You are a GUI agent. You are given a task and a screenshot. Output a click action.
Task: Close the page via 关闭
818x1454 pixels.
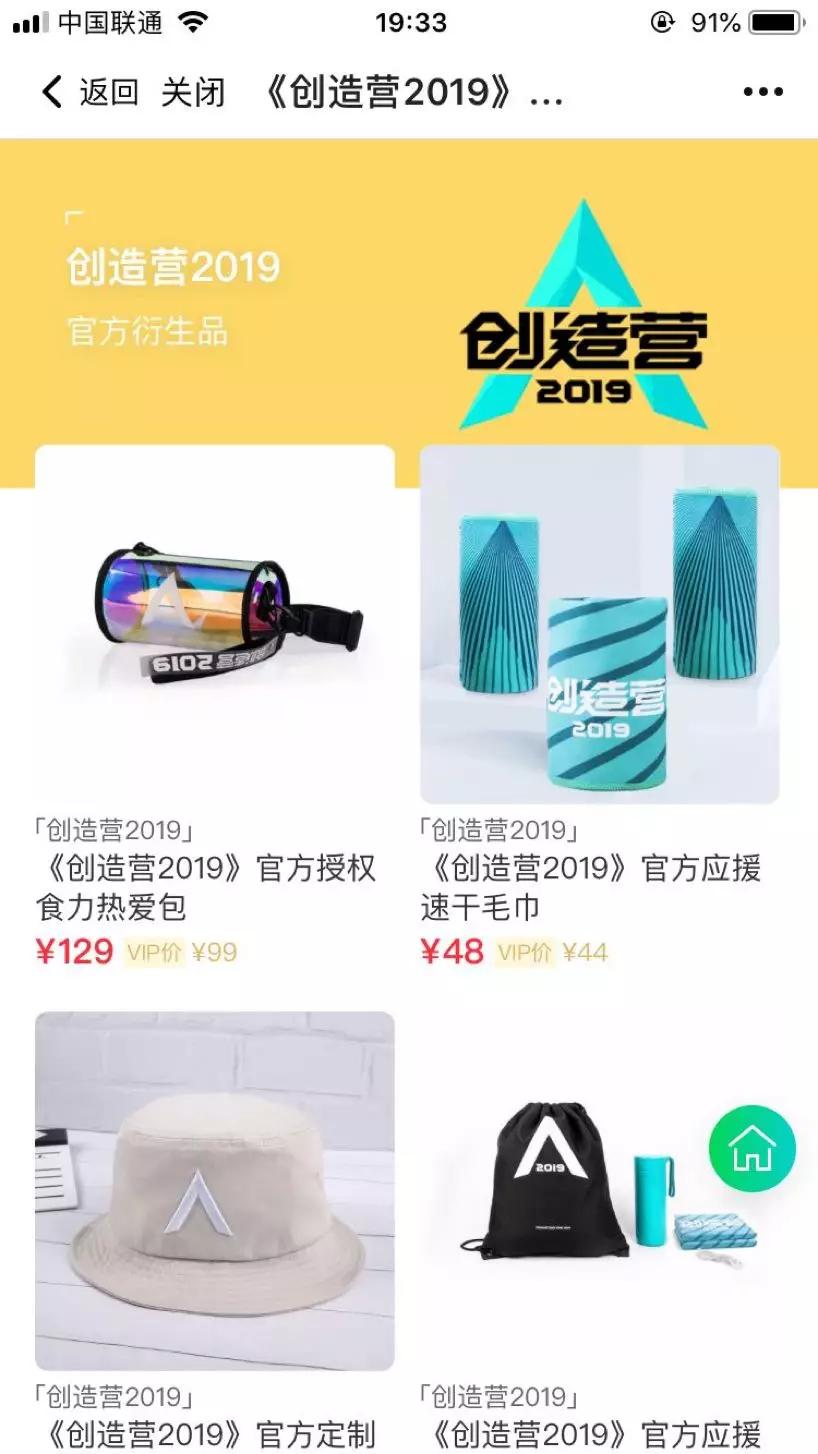pos(193,92)
